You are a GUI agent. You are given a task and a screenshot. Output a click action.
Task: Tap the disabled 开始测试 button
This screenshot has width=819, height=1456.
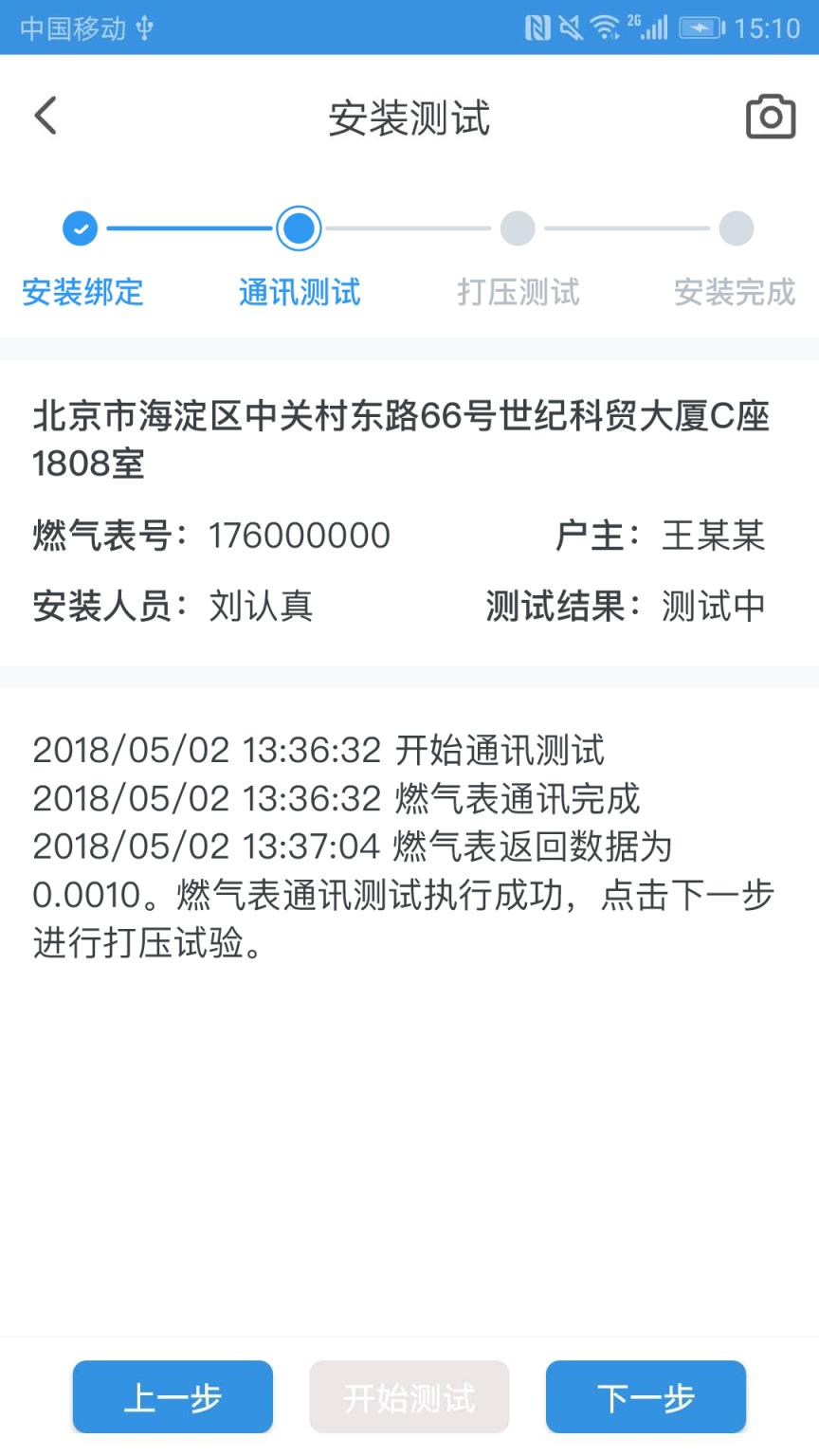tap(409, 1396)
